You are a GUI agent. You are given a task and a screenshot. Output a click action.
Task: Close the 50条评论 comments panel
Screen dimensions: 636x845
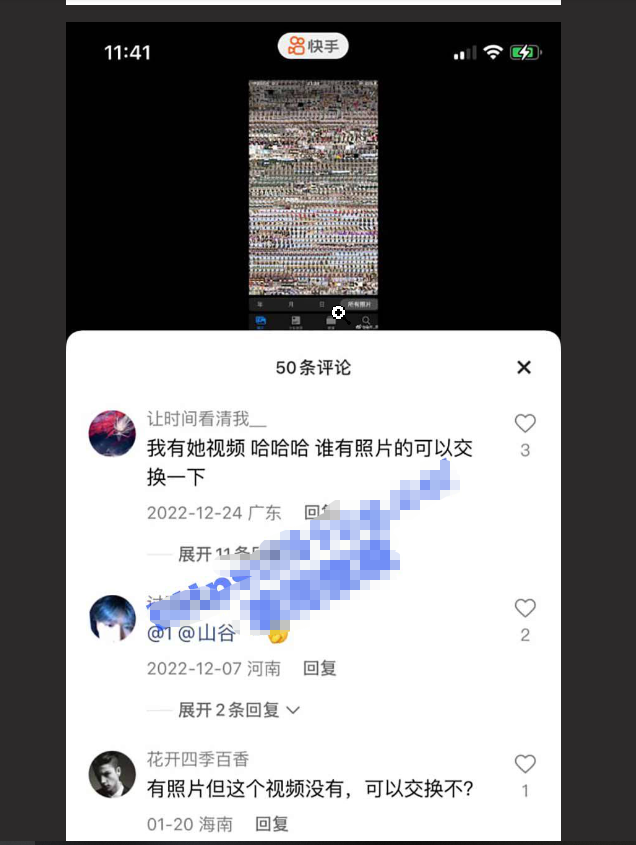pyautogui.click(x=523, y=368)
